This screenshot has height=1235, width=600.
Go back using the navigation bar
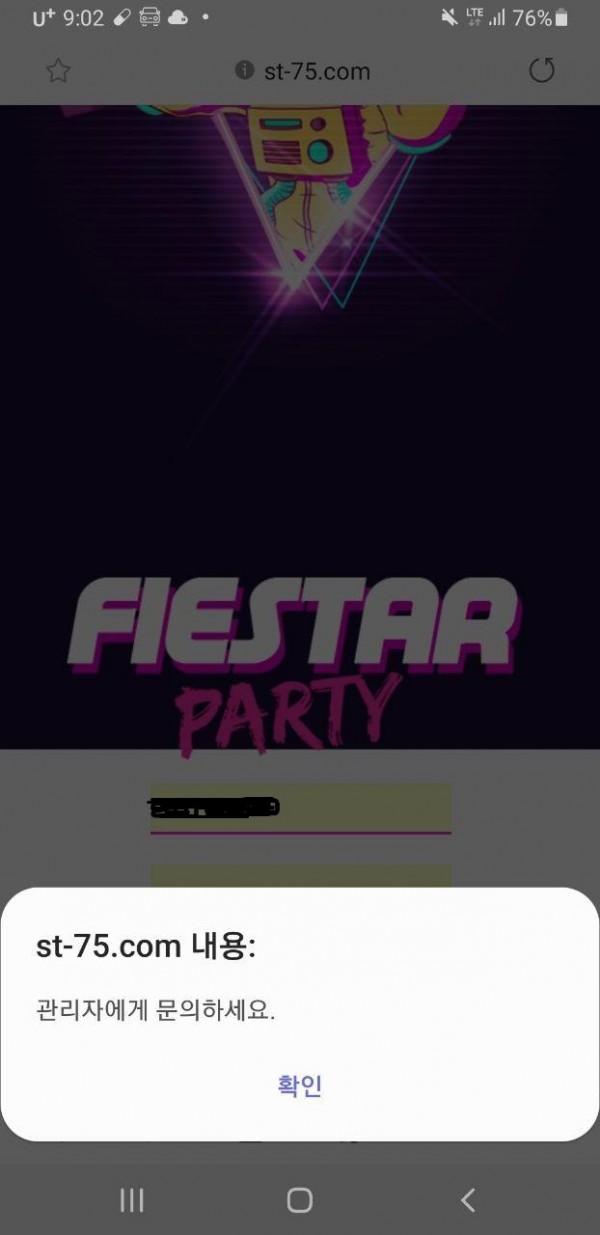[467, 1199]
